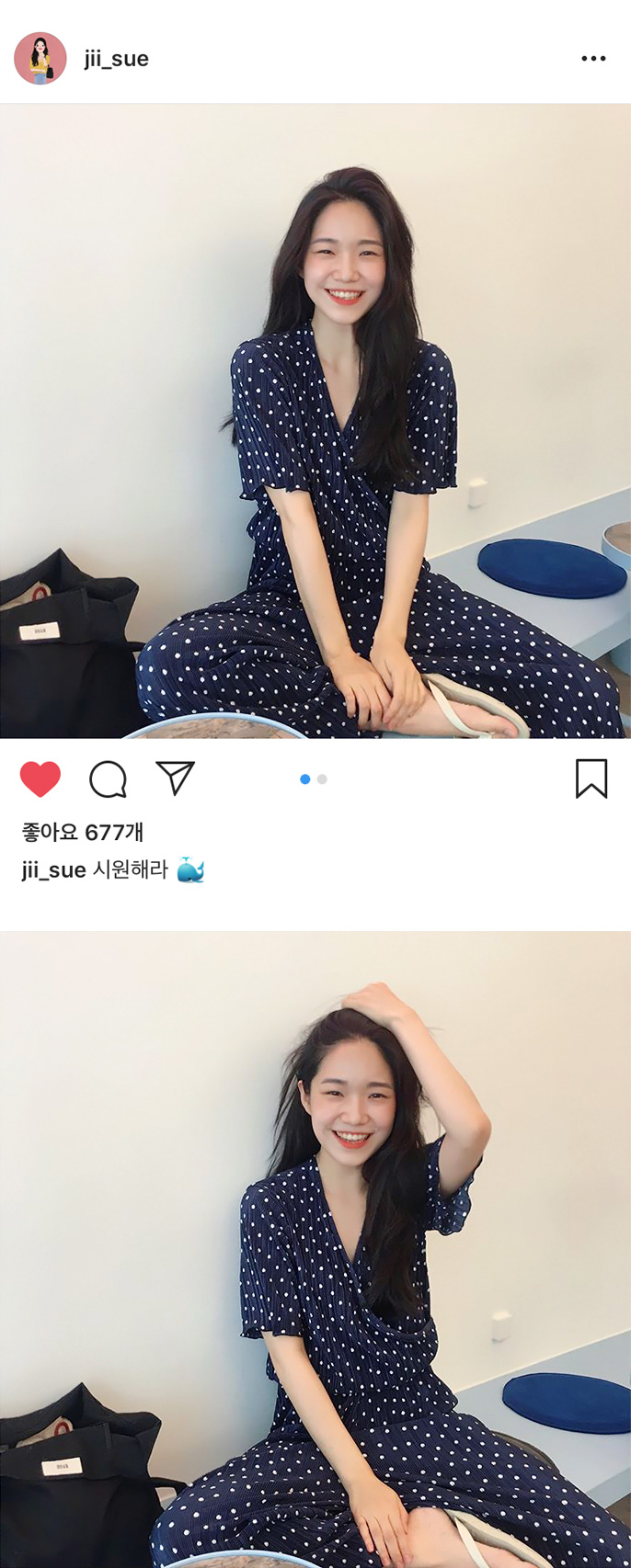This screenshot has height=1568, width=631.
Task: Bookmark this post
Action: coord(591,778)
